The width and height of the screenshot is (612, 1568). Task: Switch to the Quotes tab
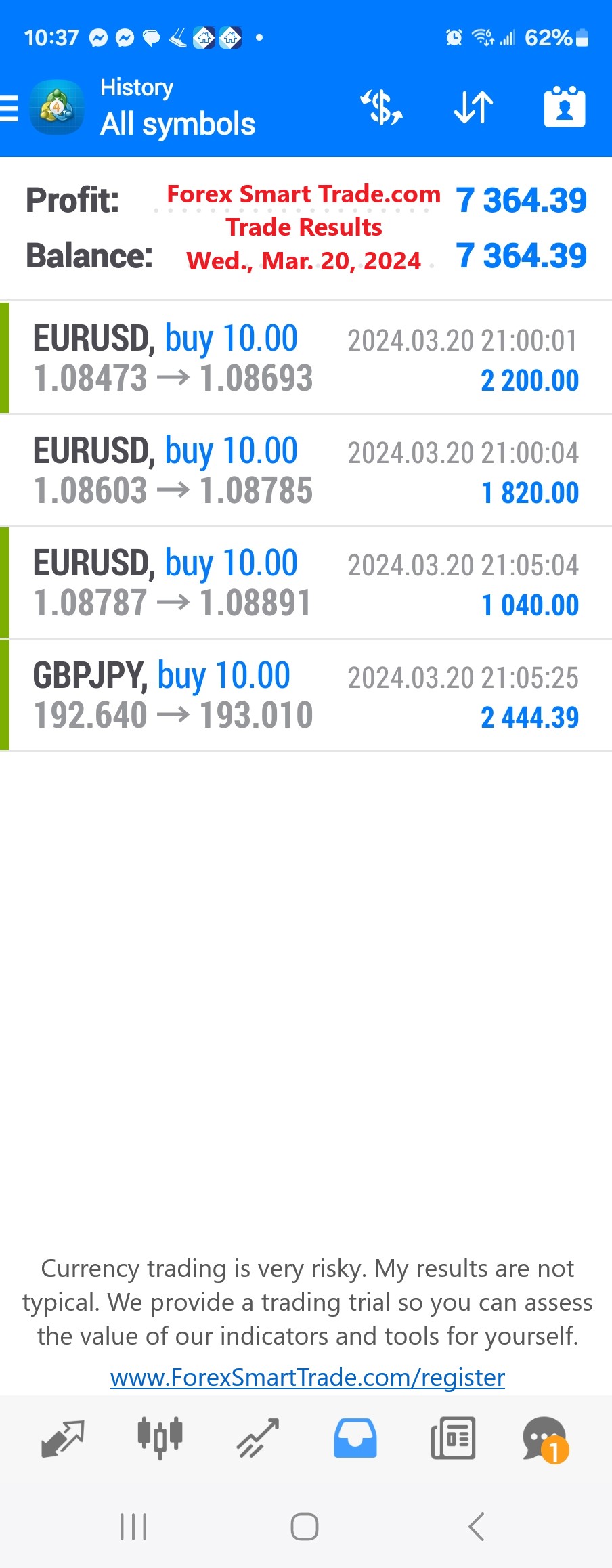click(x=62, y=1438)
